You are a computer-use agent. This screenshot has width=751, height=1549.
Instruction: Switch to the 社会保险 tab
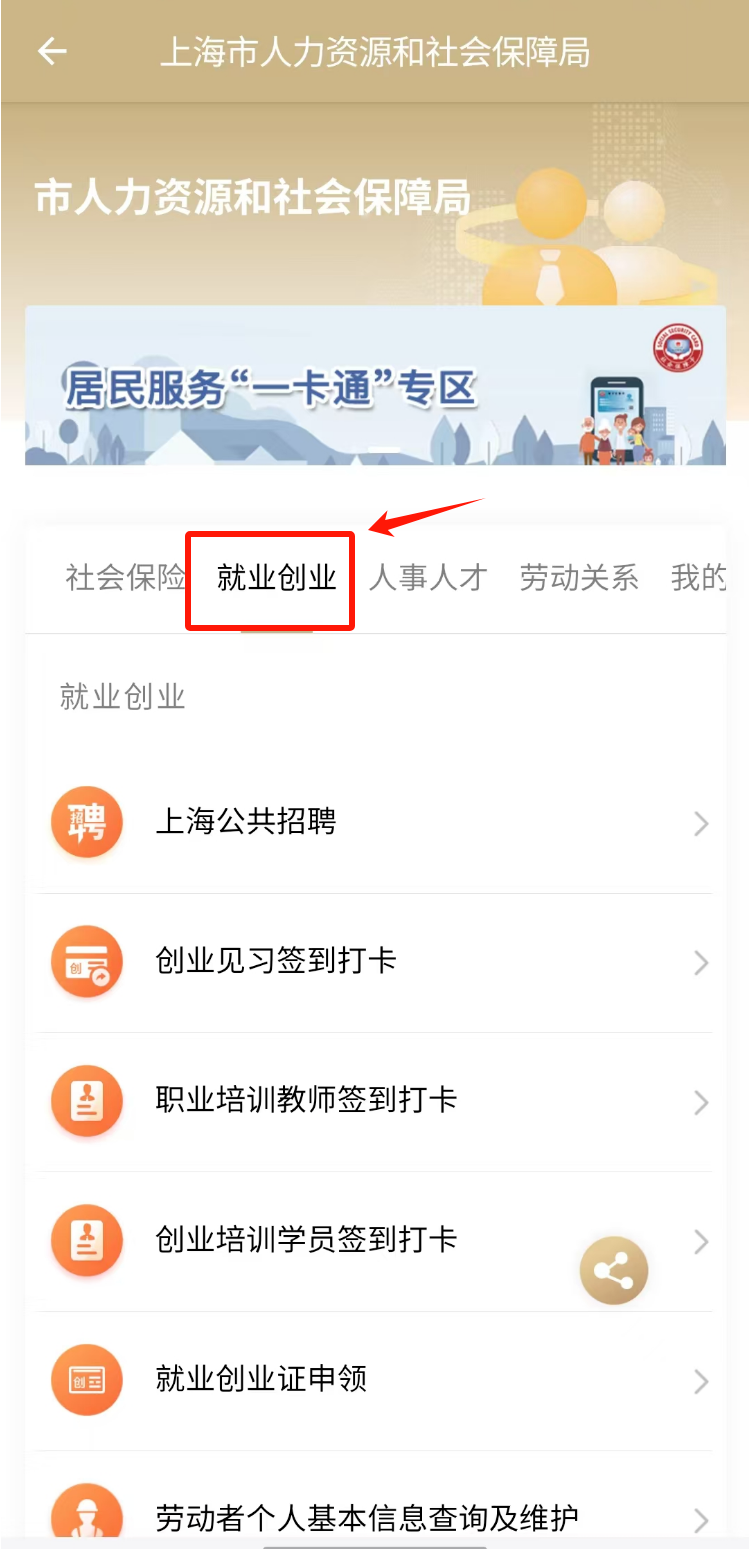click(124, 578)
